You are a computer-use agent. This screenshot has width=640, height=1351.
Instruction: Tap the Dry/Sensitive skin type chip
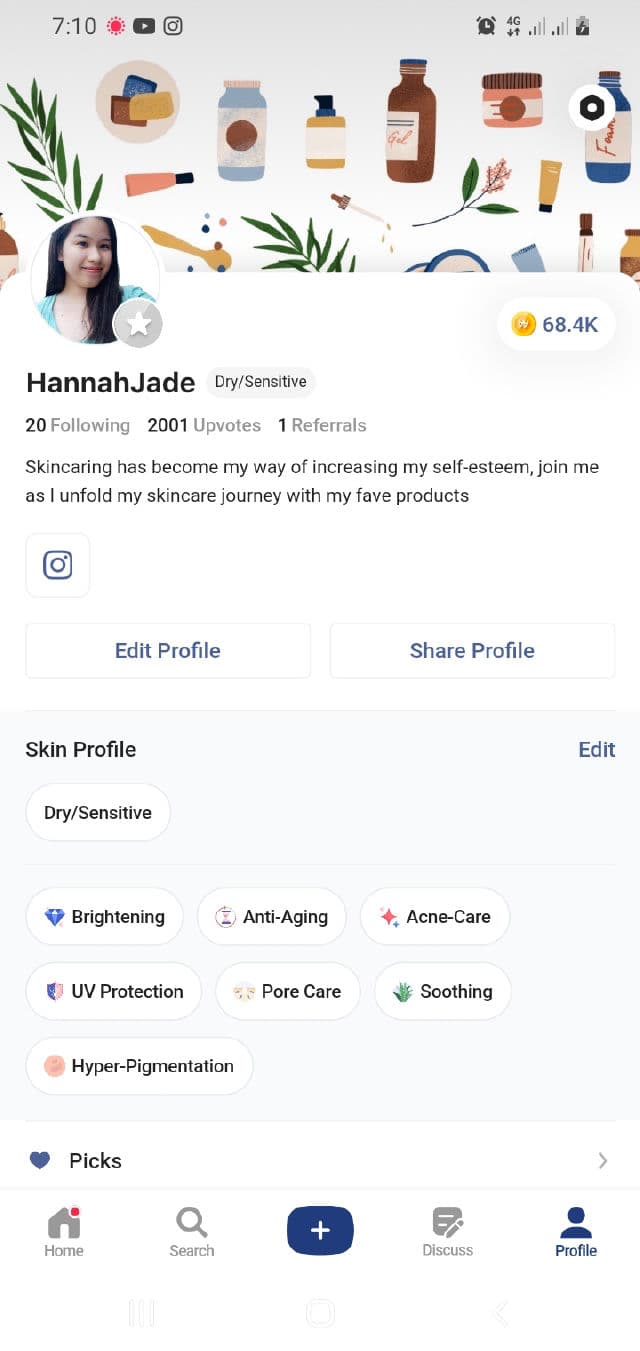tap(98, 813)
